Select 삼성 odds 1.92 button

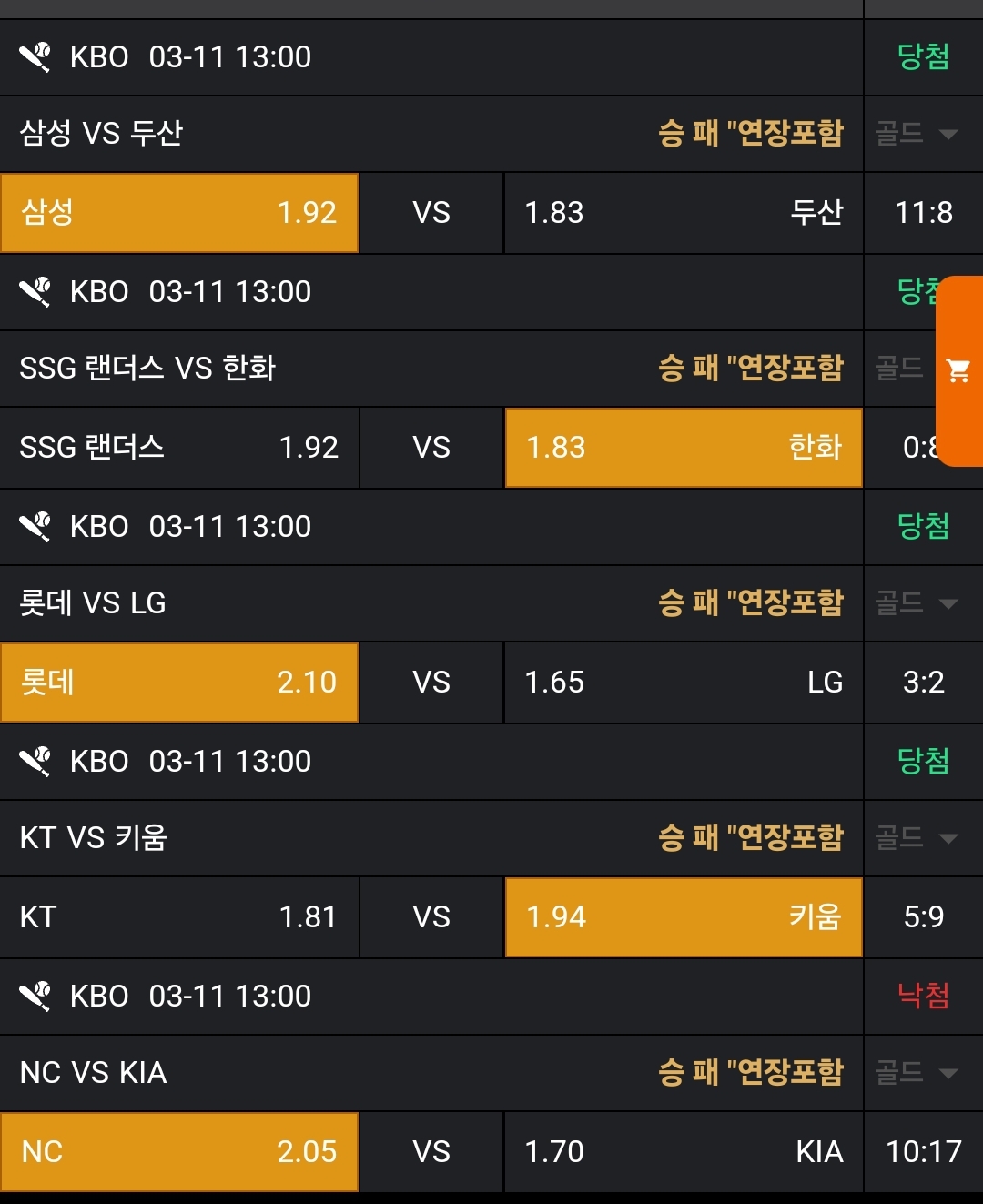179,213
